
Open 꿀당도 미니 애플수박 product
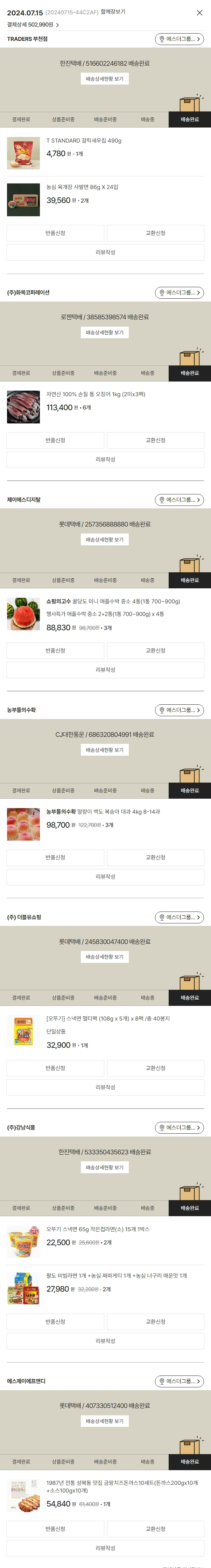113,601
